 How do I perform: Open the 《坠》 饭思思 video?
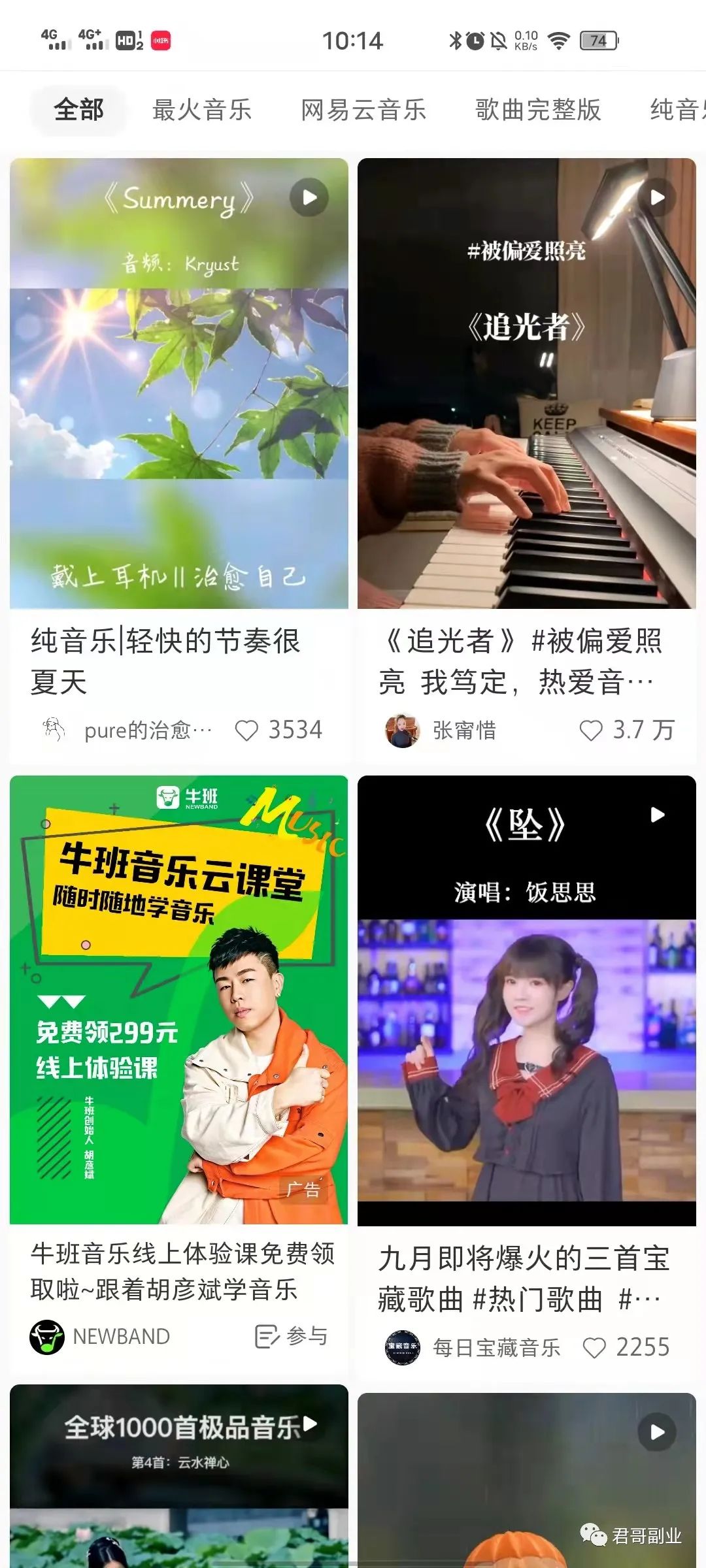[526, 1000]
